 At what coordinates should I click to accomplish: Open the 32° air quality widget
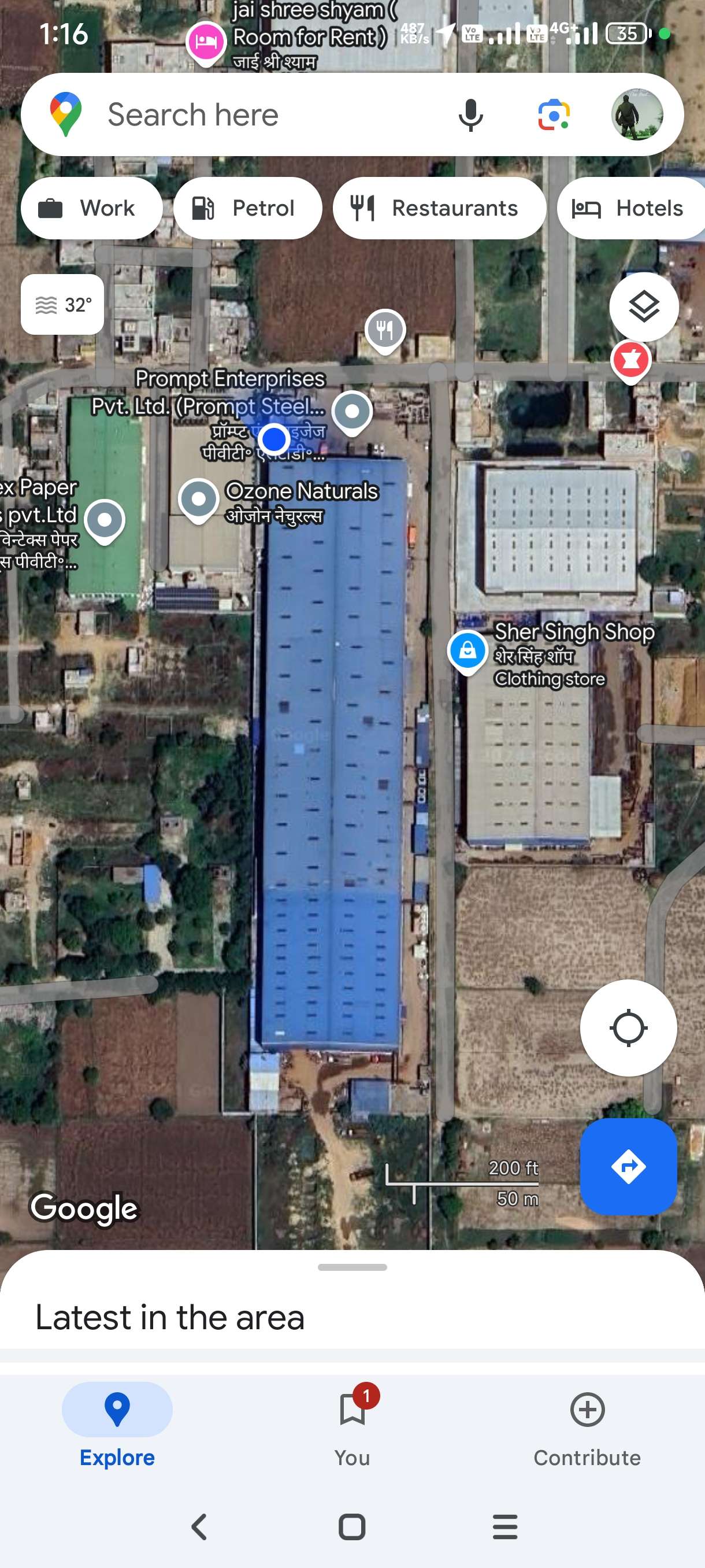click(62, 304)
